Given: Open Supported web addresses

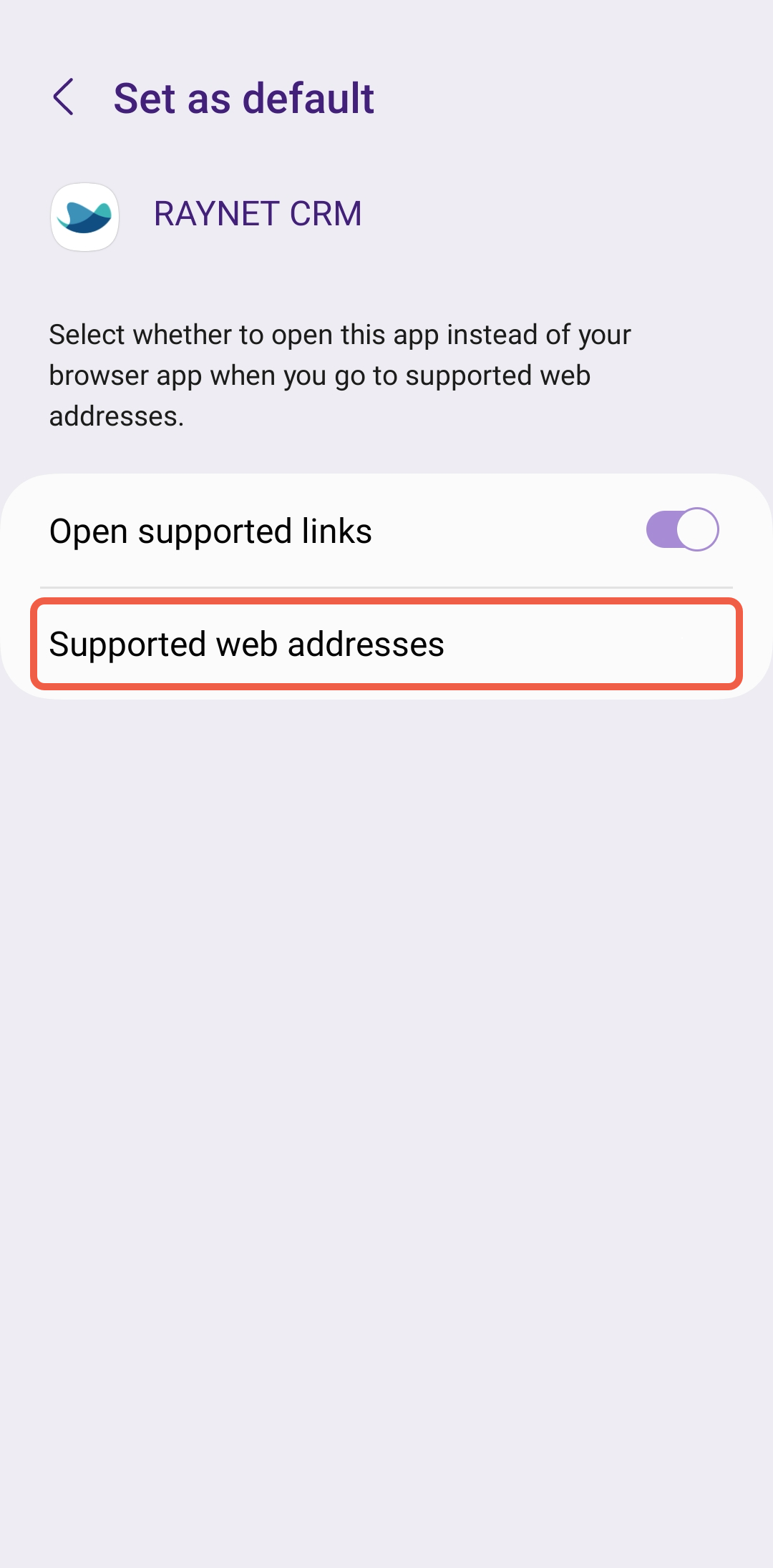Looking at the screenshot, I should 386,644.
